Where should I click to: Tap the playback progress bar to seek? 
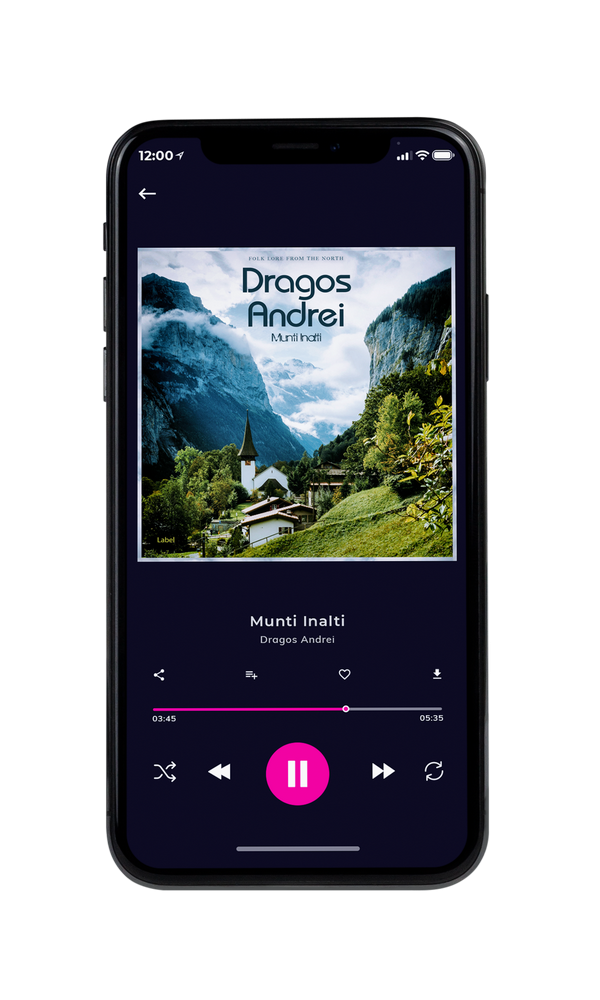(297, 709)
